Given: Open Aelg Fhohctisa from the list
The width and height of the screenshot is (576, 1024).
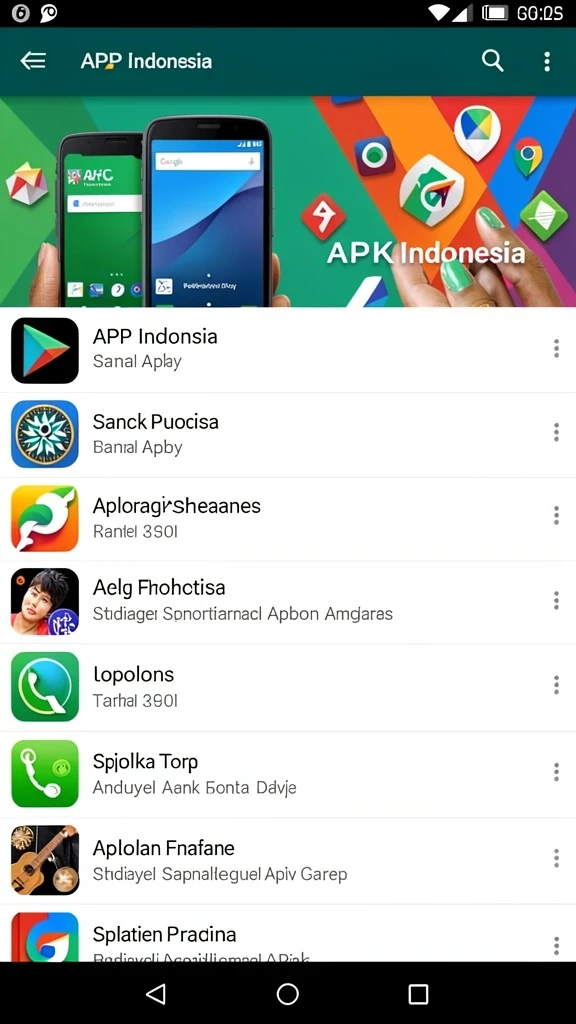Looking at the screenshot, I should (288, 602).
